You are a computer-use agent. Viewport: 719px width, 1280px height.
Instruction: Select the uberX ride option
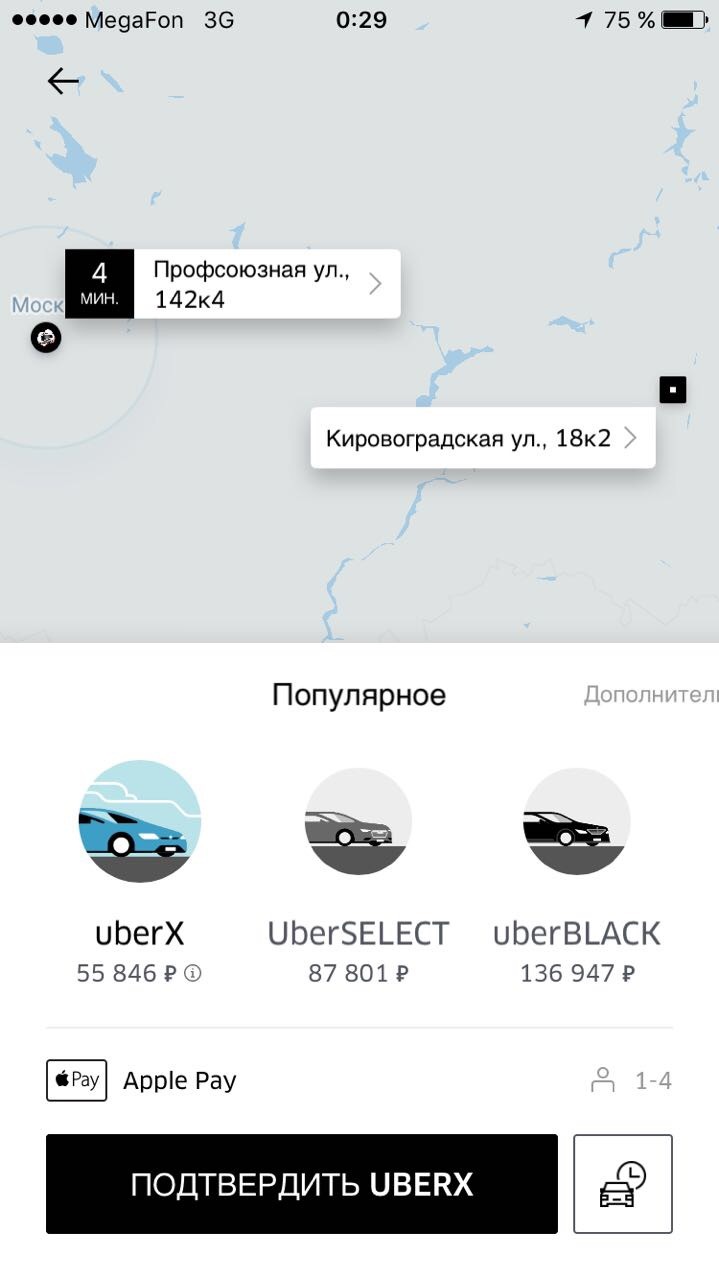tap(140, 822)
